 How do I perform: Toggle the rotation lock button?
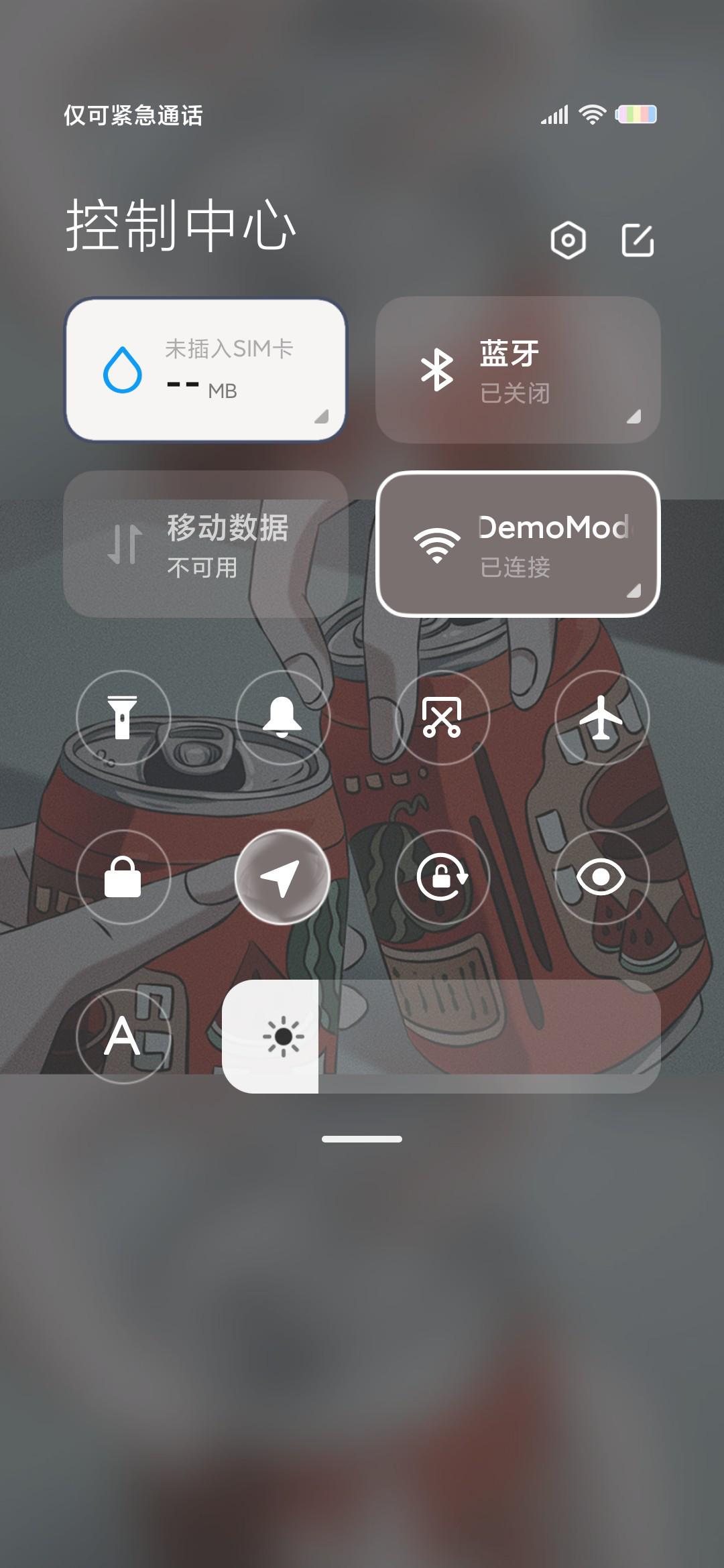(442, 877)
